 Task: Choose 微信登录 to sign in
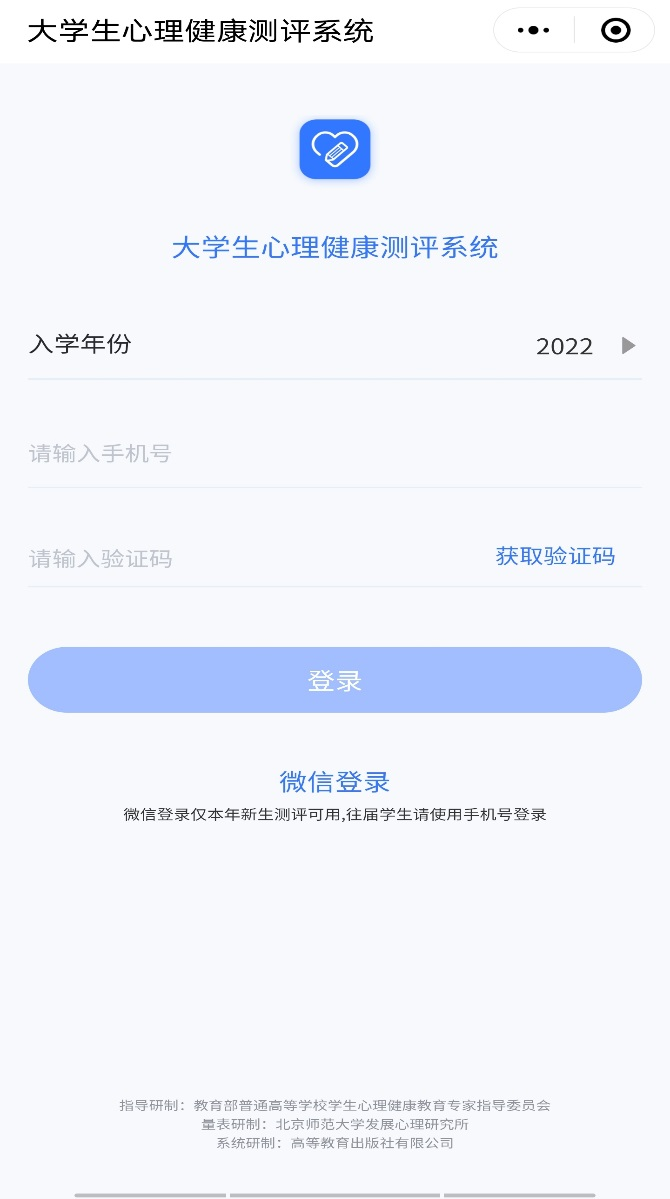pos(334,781)
